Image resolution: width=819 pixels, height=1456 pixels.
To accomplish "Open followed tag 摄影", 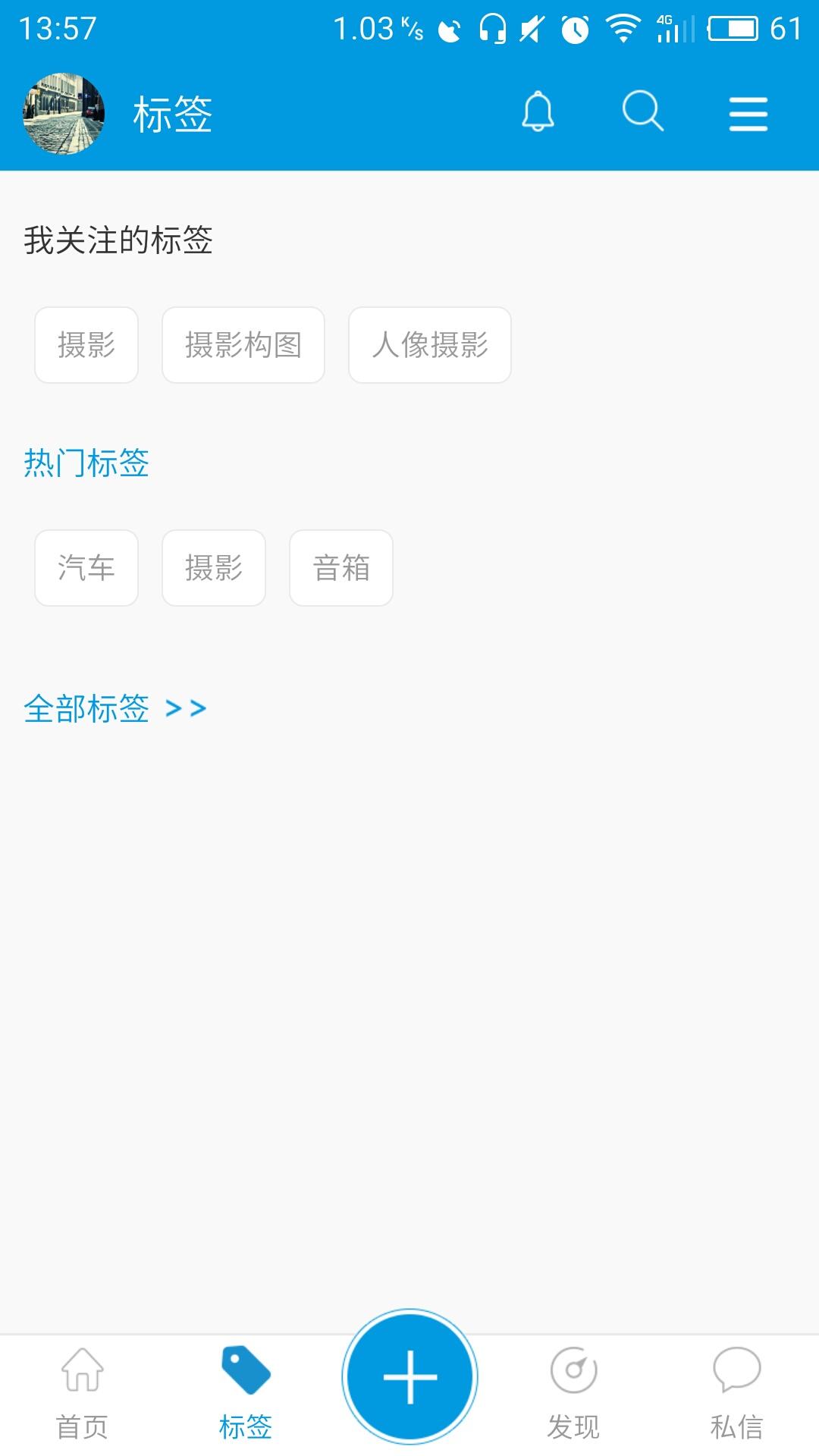I will (x=86, y=345).
